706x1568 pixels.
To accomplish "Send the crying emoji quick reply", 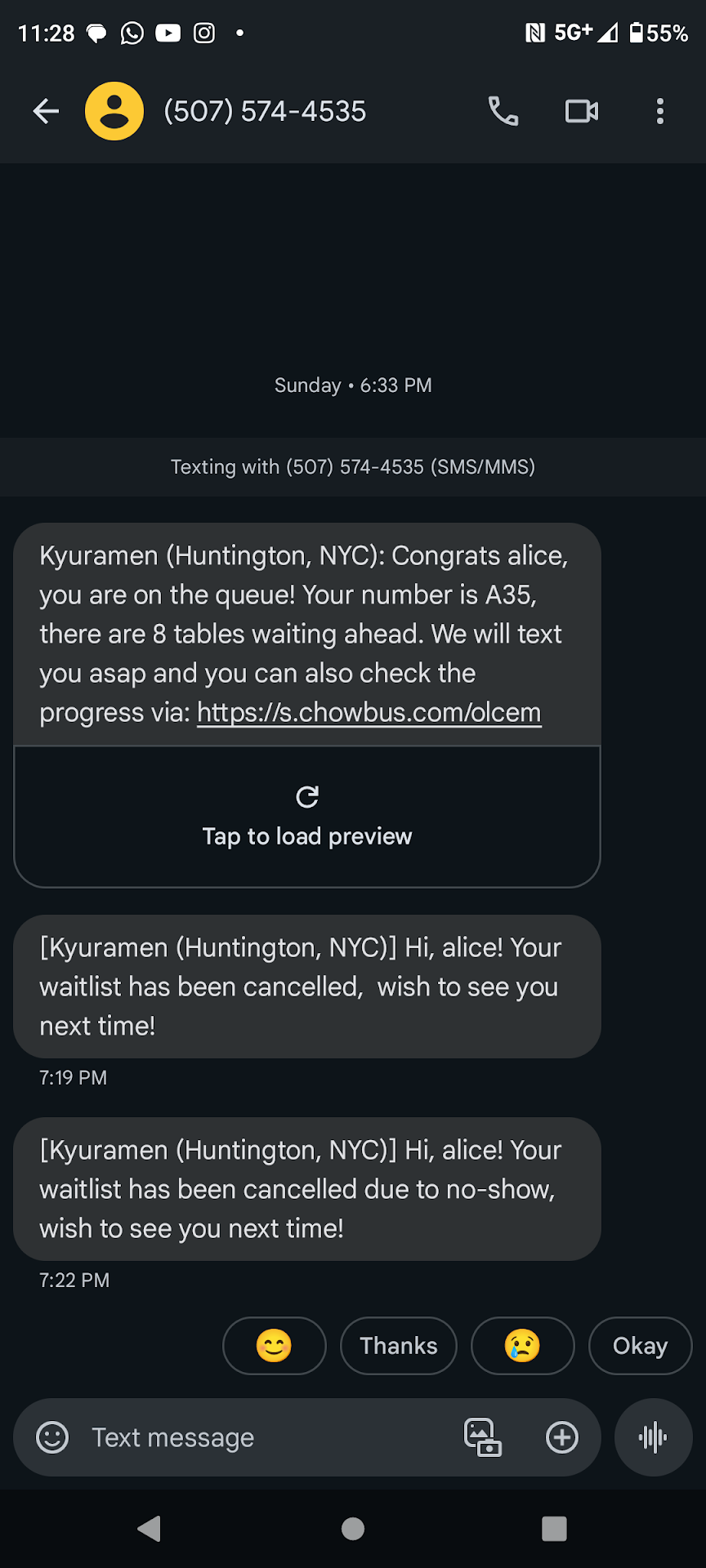I will pyautogui.click(x=523, y=1346).
